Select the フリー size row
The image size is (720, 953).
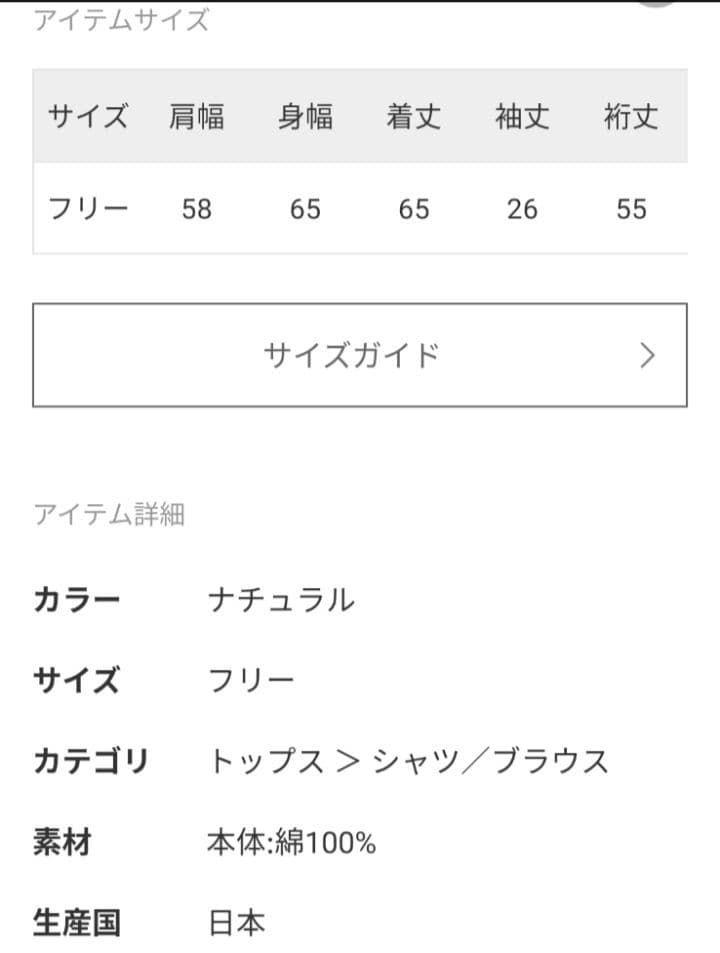click(88, 210)
